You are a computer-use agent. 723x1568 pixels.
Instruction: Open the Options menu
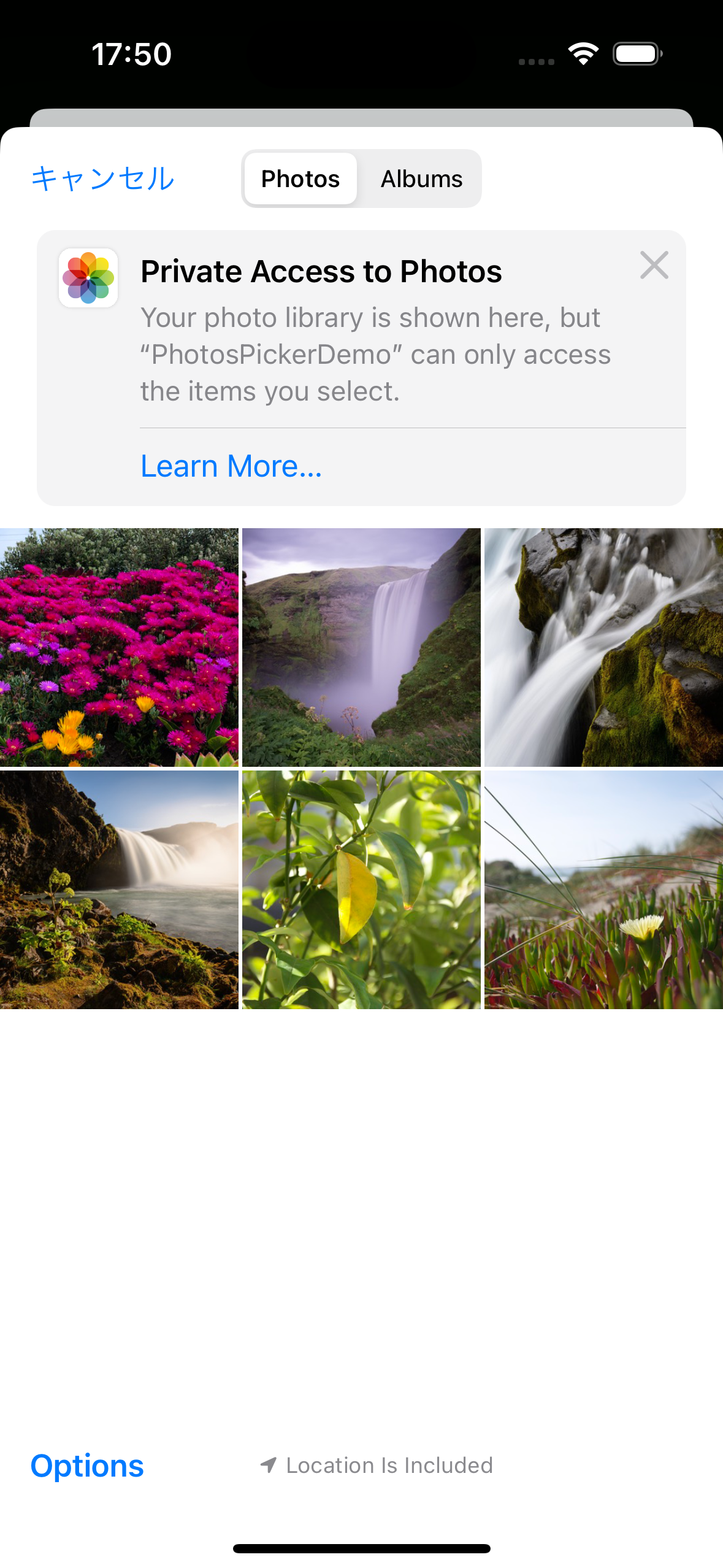pyautogui.click(x=87, y=1466)
